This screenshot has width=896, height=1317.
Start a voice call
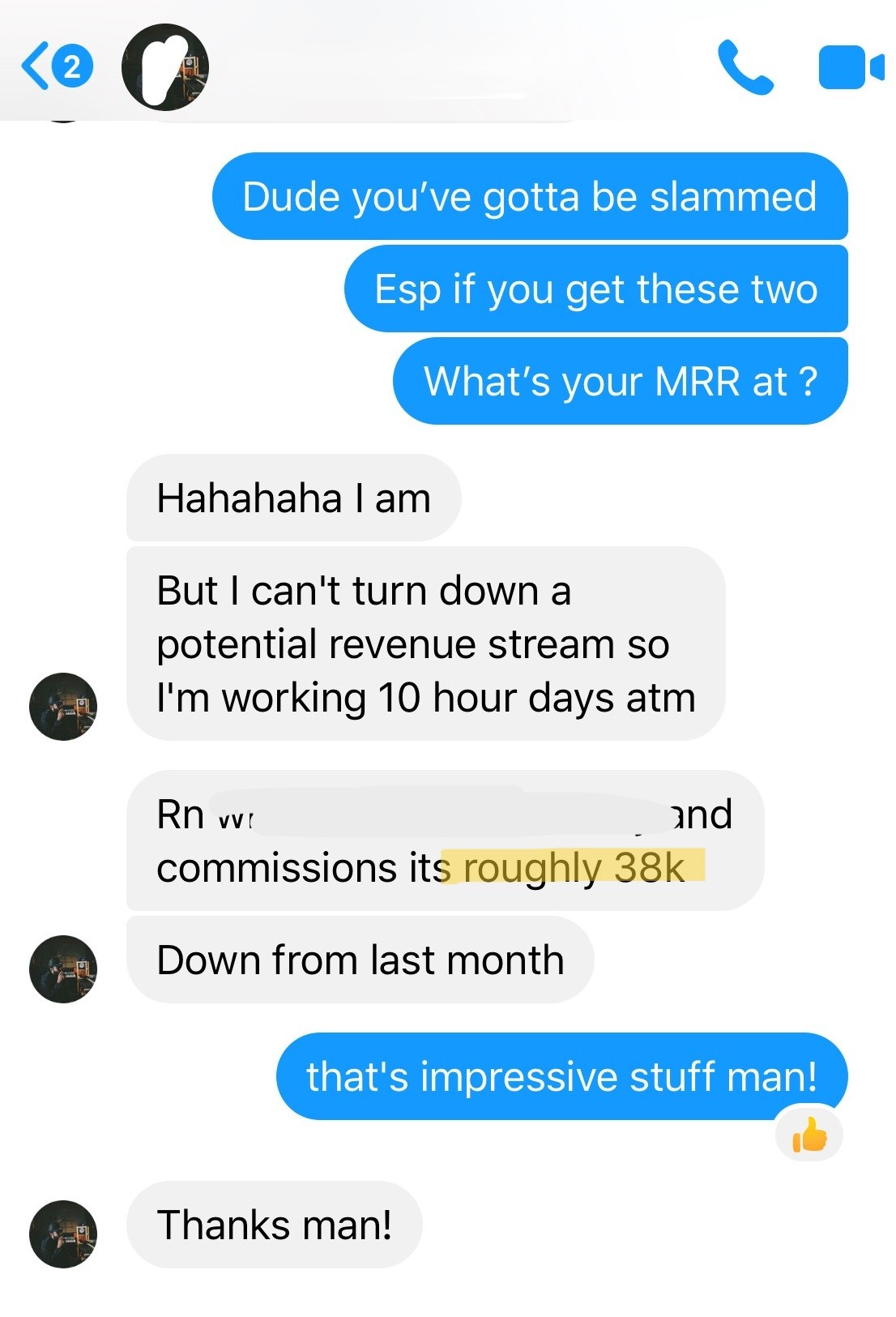745,67
